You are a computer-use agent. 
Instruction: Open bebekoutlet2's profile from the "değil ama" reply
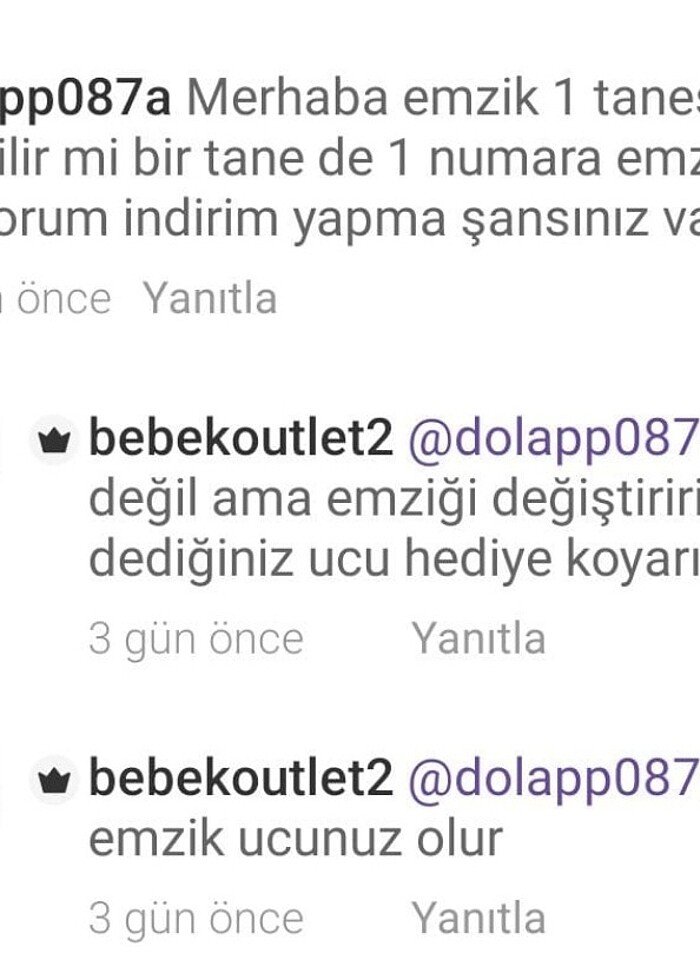[x=240, y=439]
